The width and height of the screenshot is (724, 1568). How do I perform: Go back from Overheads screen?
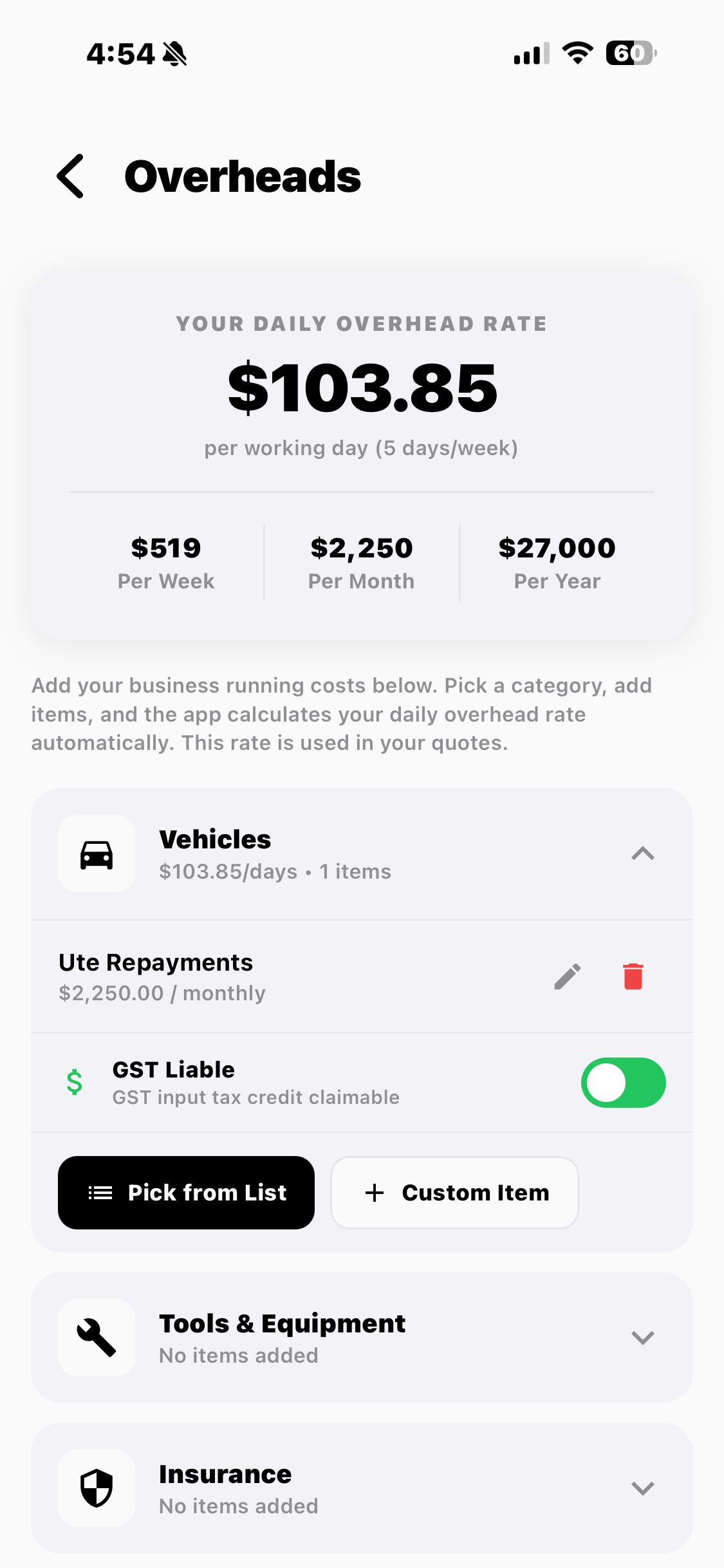(x=71, y=176)
